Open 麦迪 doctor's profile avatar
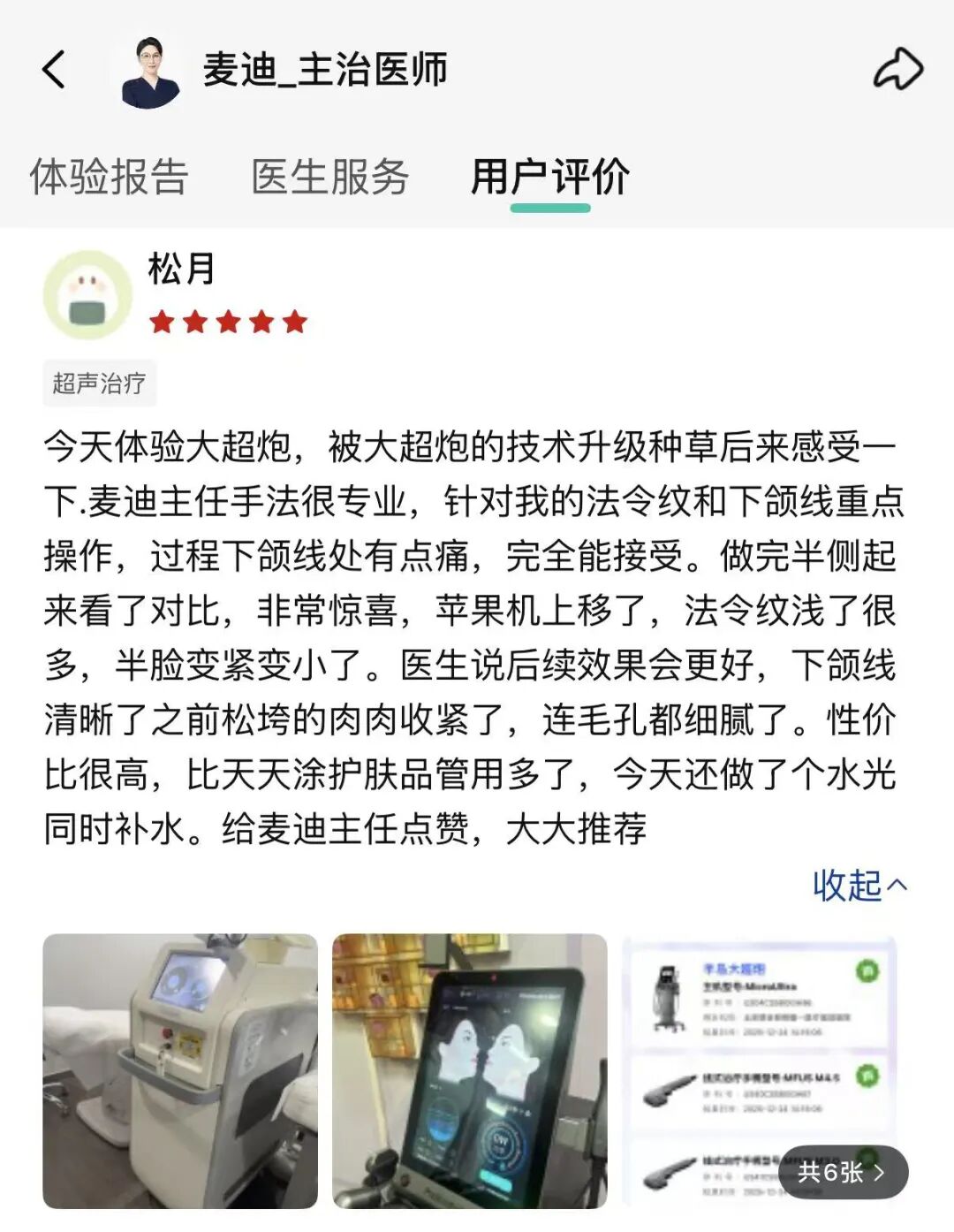 [x=150, y=72]
